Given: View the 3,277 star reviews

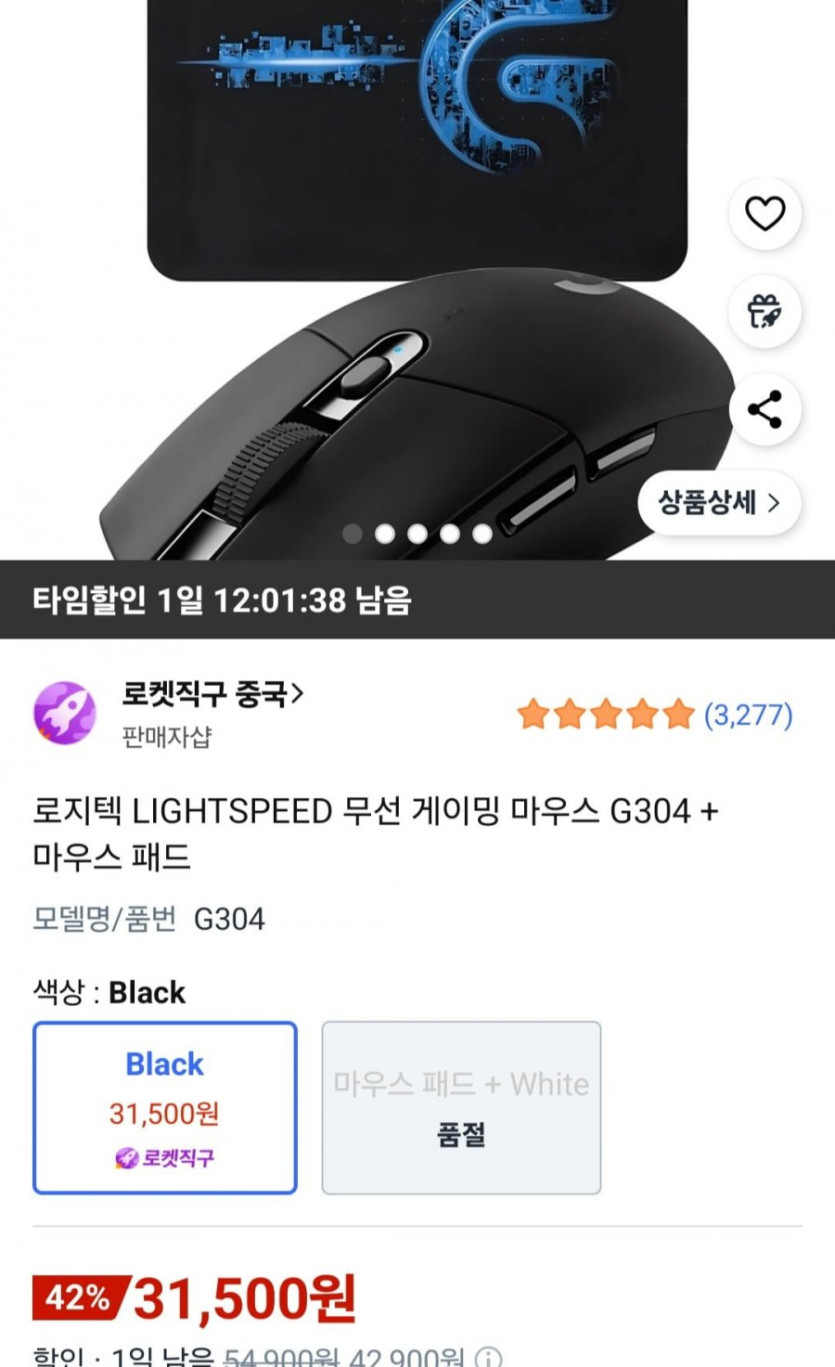Looking at the screenshot, I should pyautogui.click(x=654, y=715).
